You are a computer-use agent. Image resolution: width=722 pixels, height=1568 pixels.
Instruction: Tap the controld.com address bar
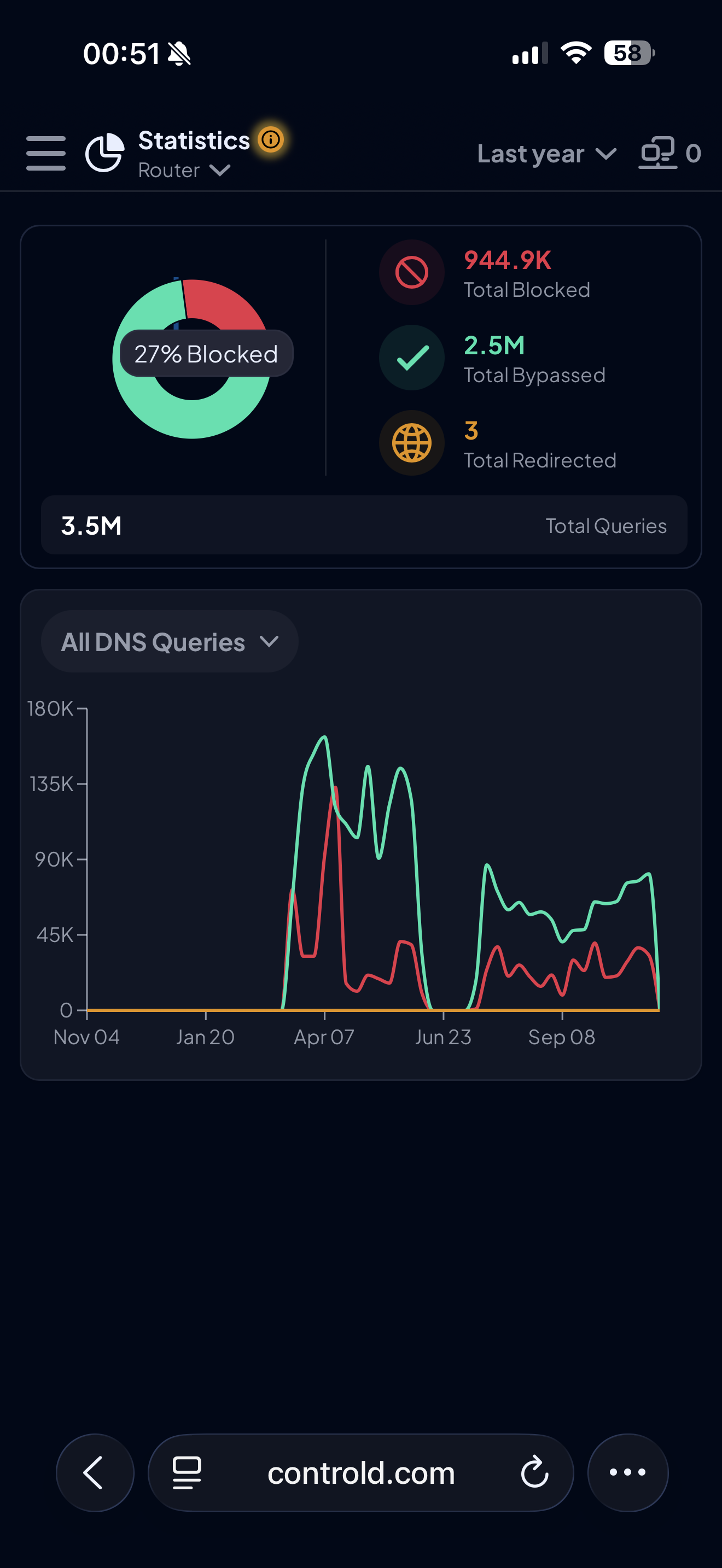click(x=361, y=1472)
